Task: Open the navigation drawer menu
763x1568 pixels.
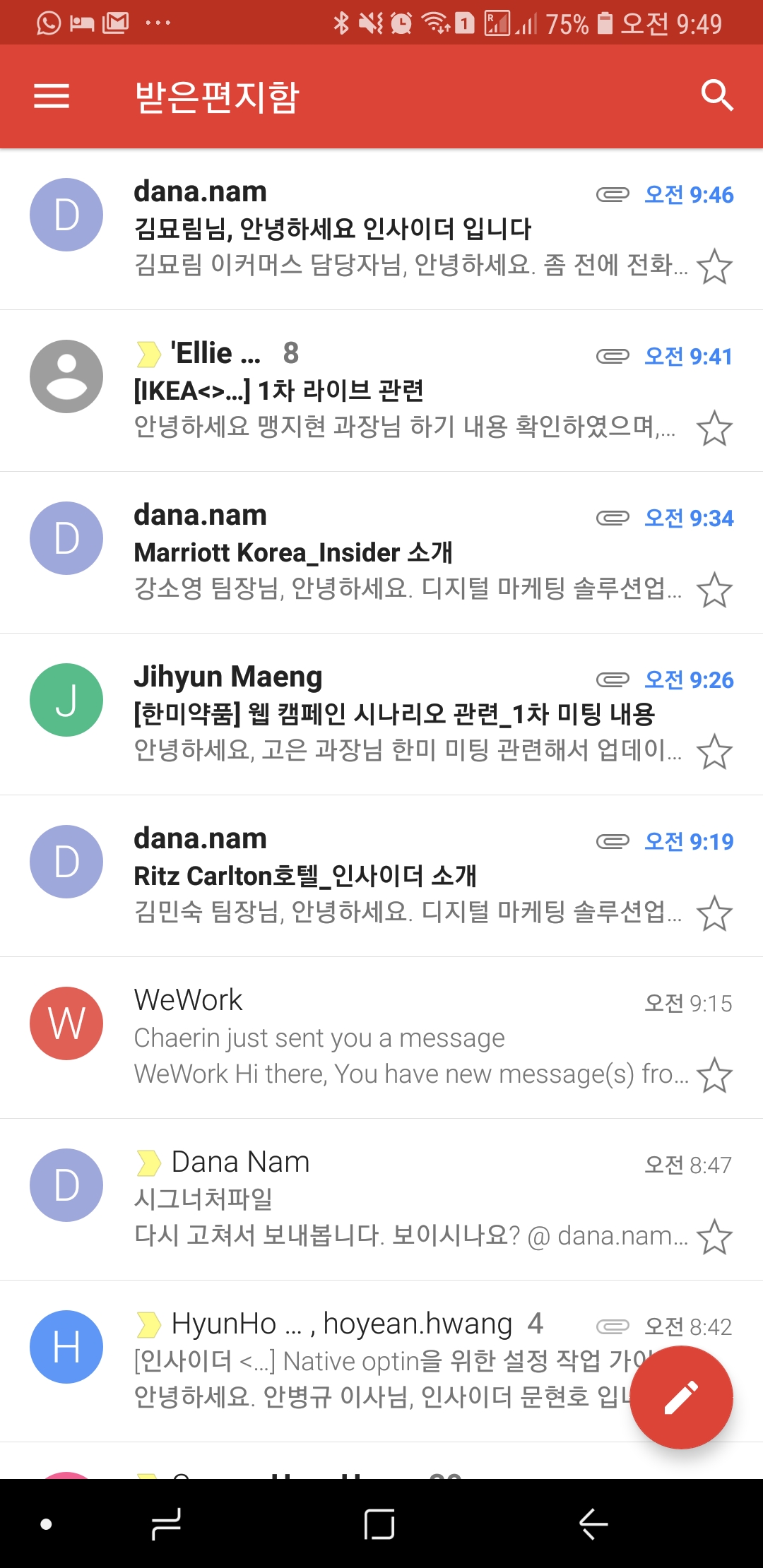Action: coord(52,96)
